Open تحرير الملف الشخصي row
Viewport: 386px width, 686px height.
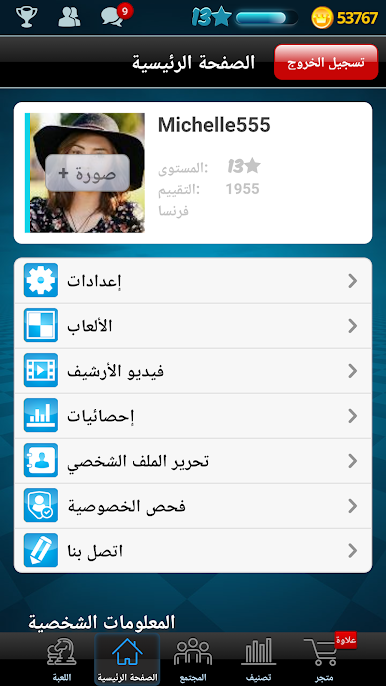point(193,461)
